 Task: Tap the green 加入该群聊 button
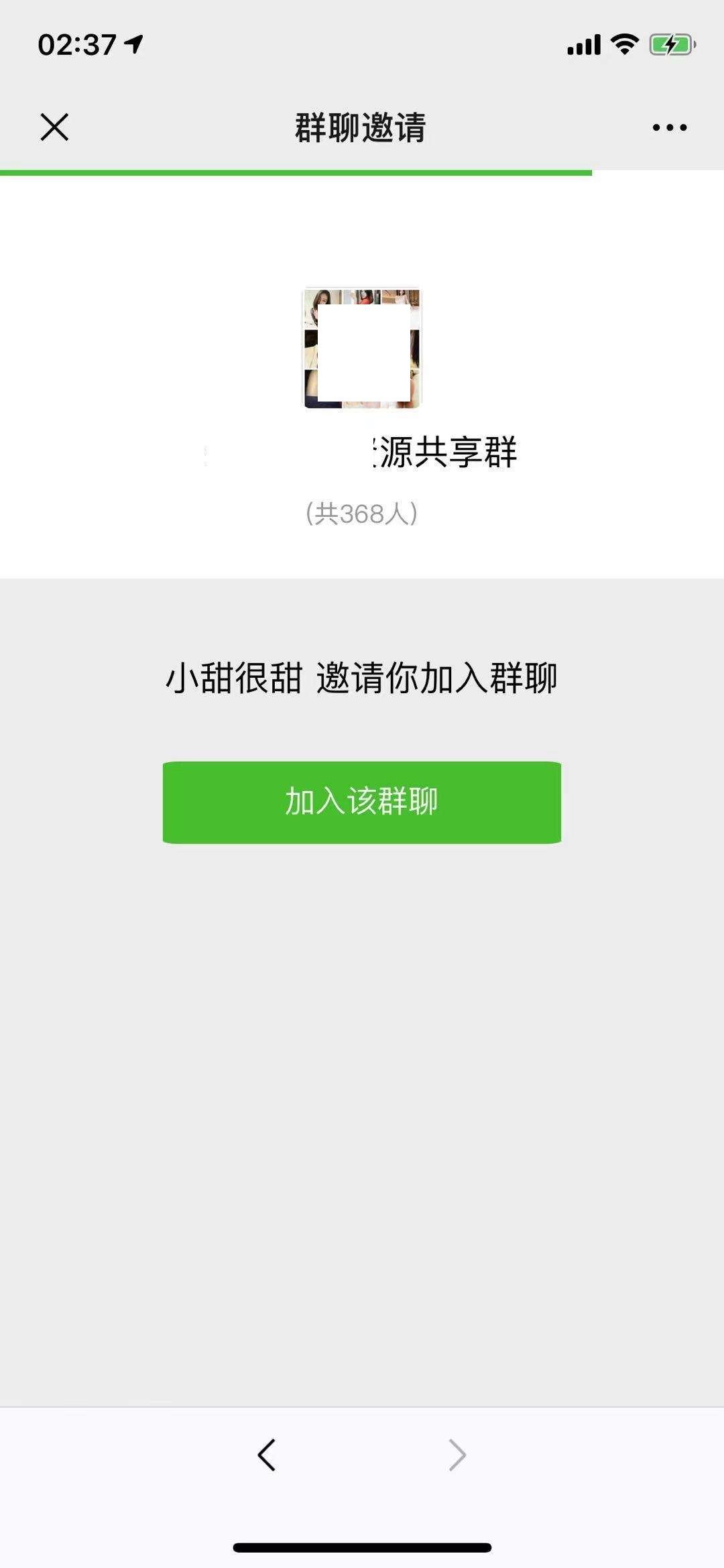point(362,802)
